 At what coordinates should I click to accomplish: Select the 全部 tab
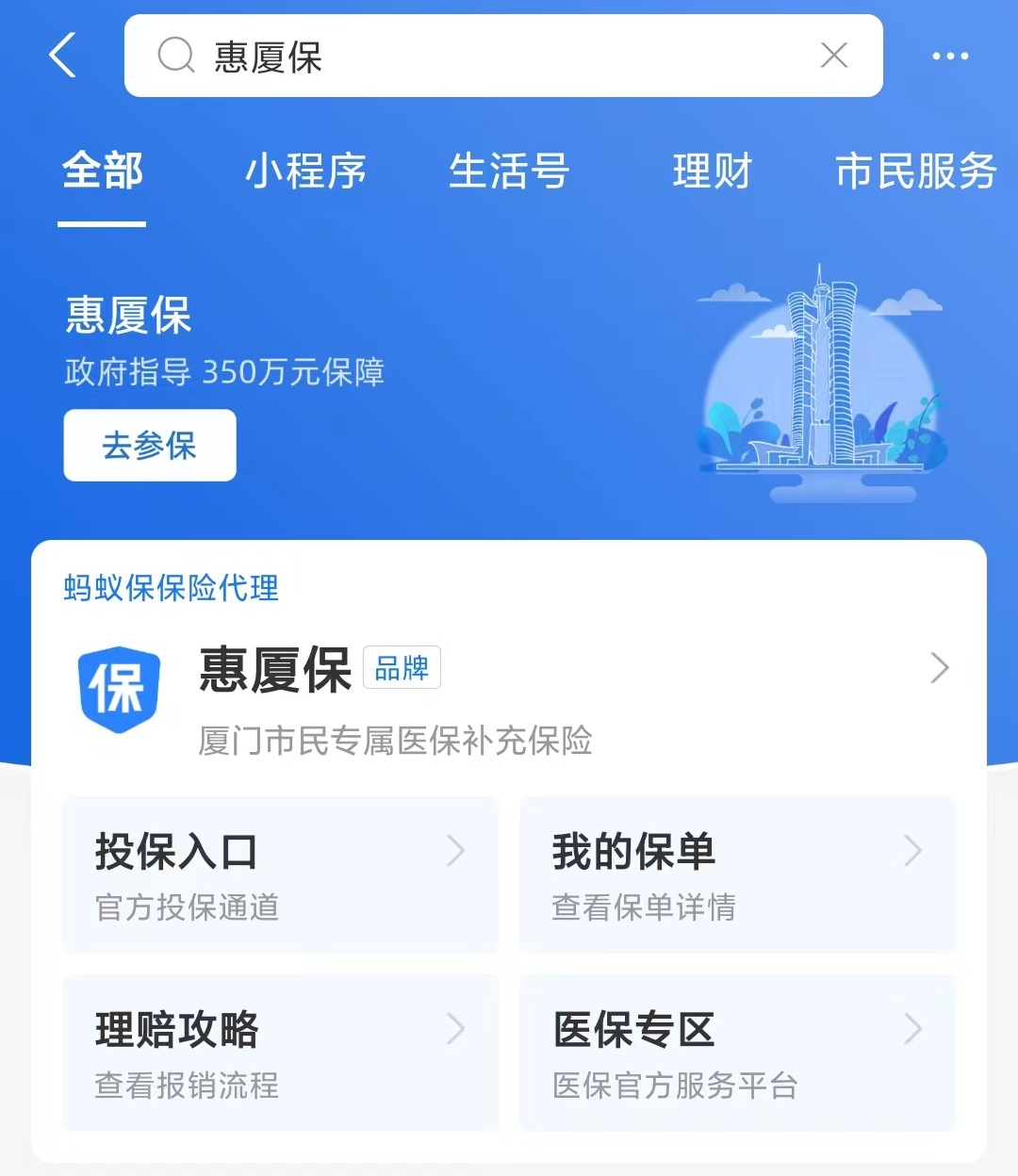point(102,172)
